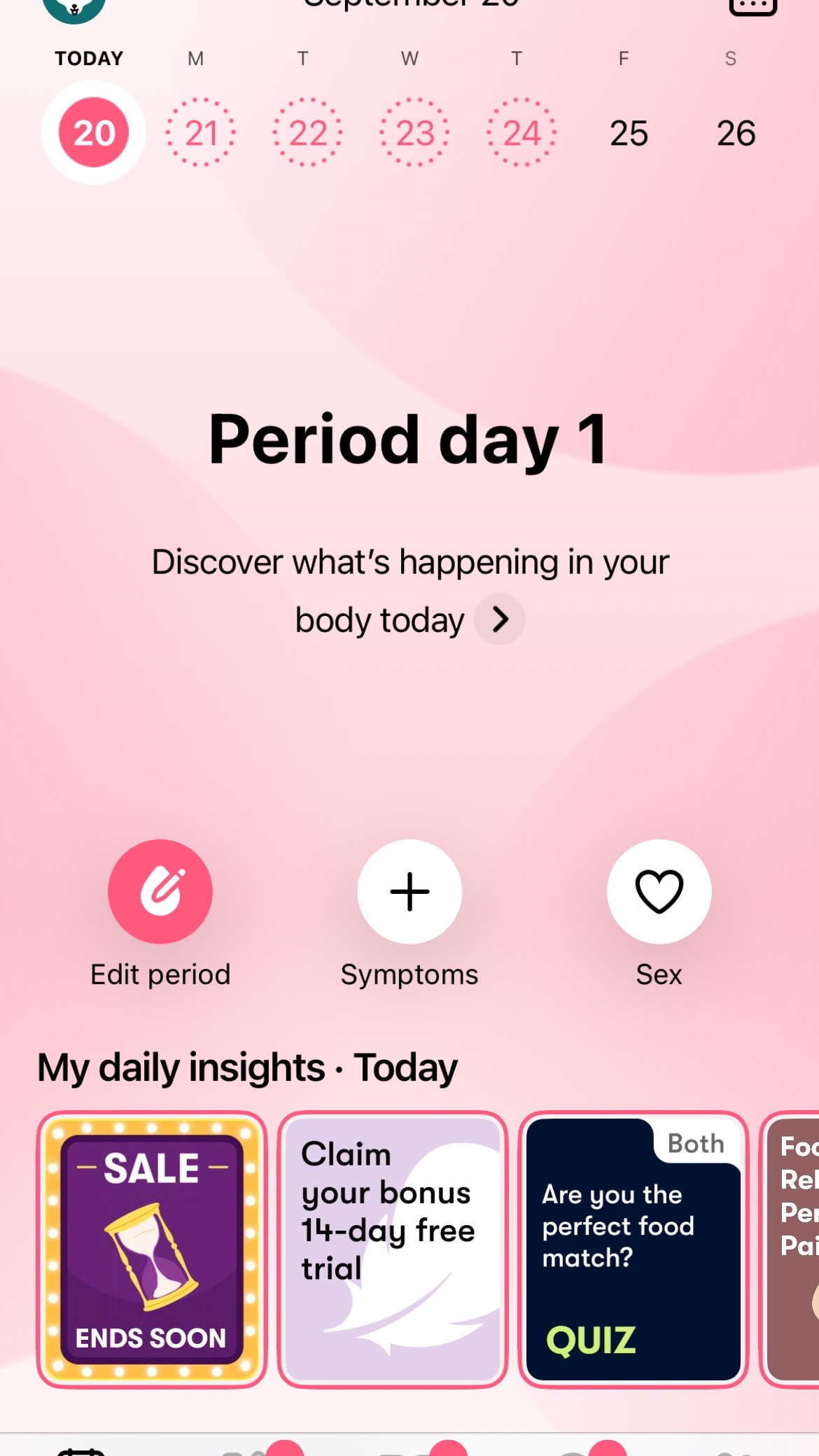Select day 24 in the week strip
819x1456 pixels.
coord(522,133)
